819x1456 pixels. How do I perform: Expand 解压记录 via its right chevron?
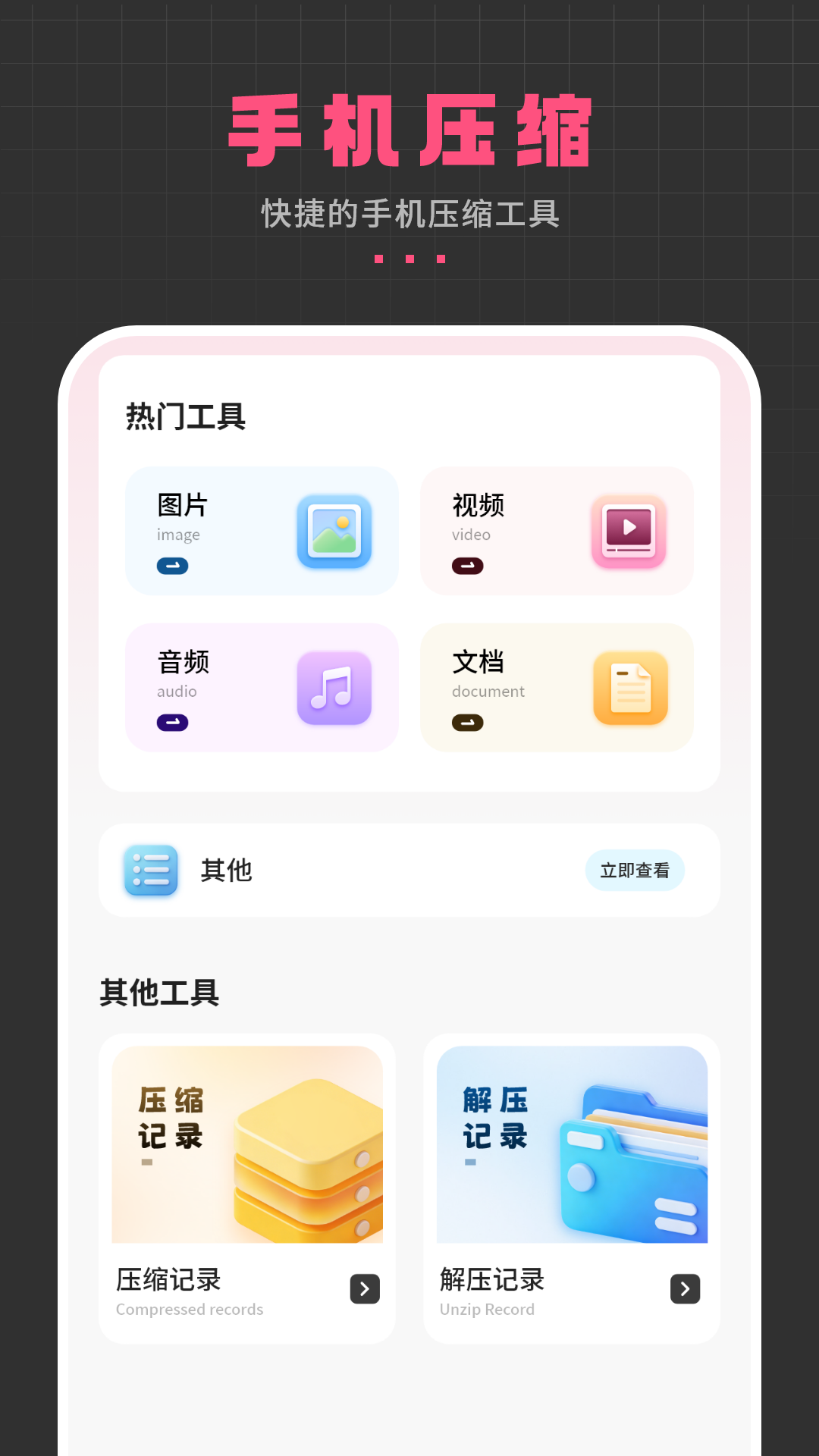(684, 1289)
